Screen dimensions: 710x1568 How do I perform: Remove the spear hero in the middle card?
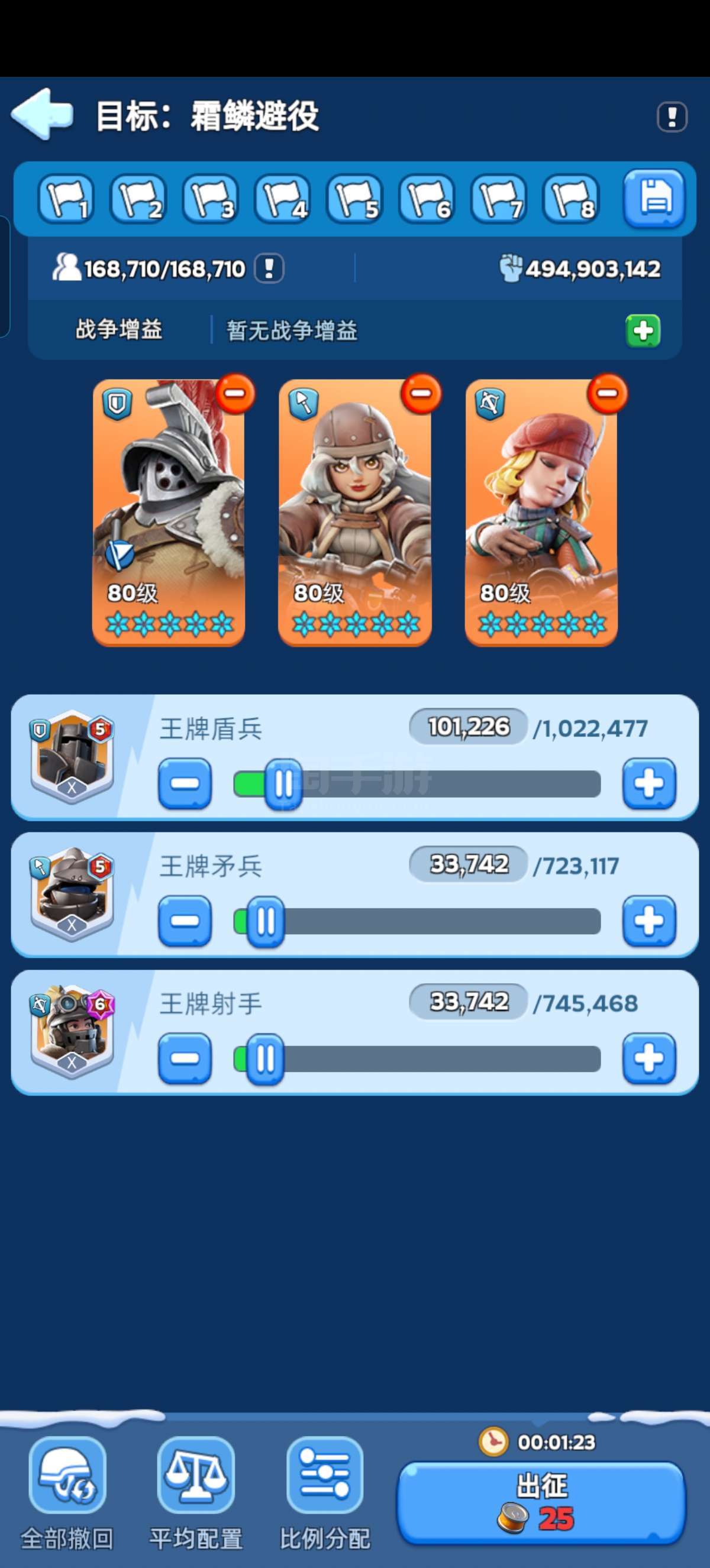point(421,393)
